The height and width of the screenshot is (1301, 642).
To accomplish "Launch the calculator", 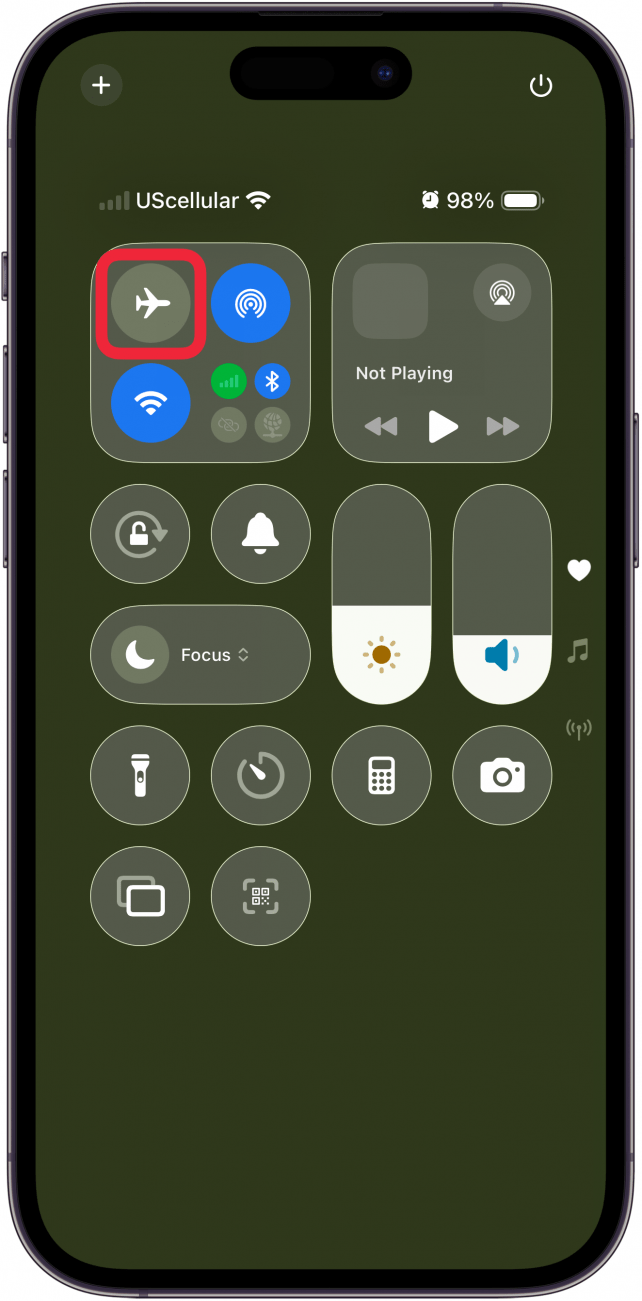I will click(381, 775).
